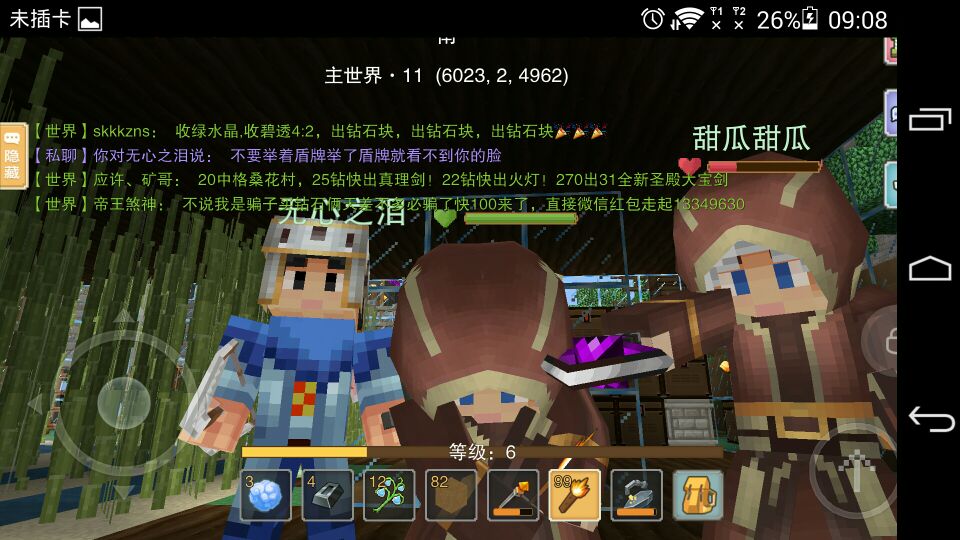Open the backpack inventory

click(x=698, y=496)
